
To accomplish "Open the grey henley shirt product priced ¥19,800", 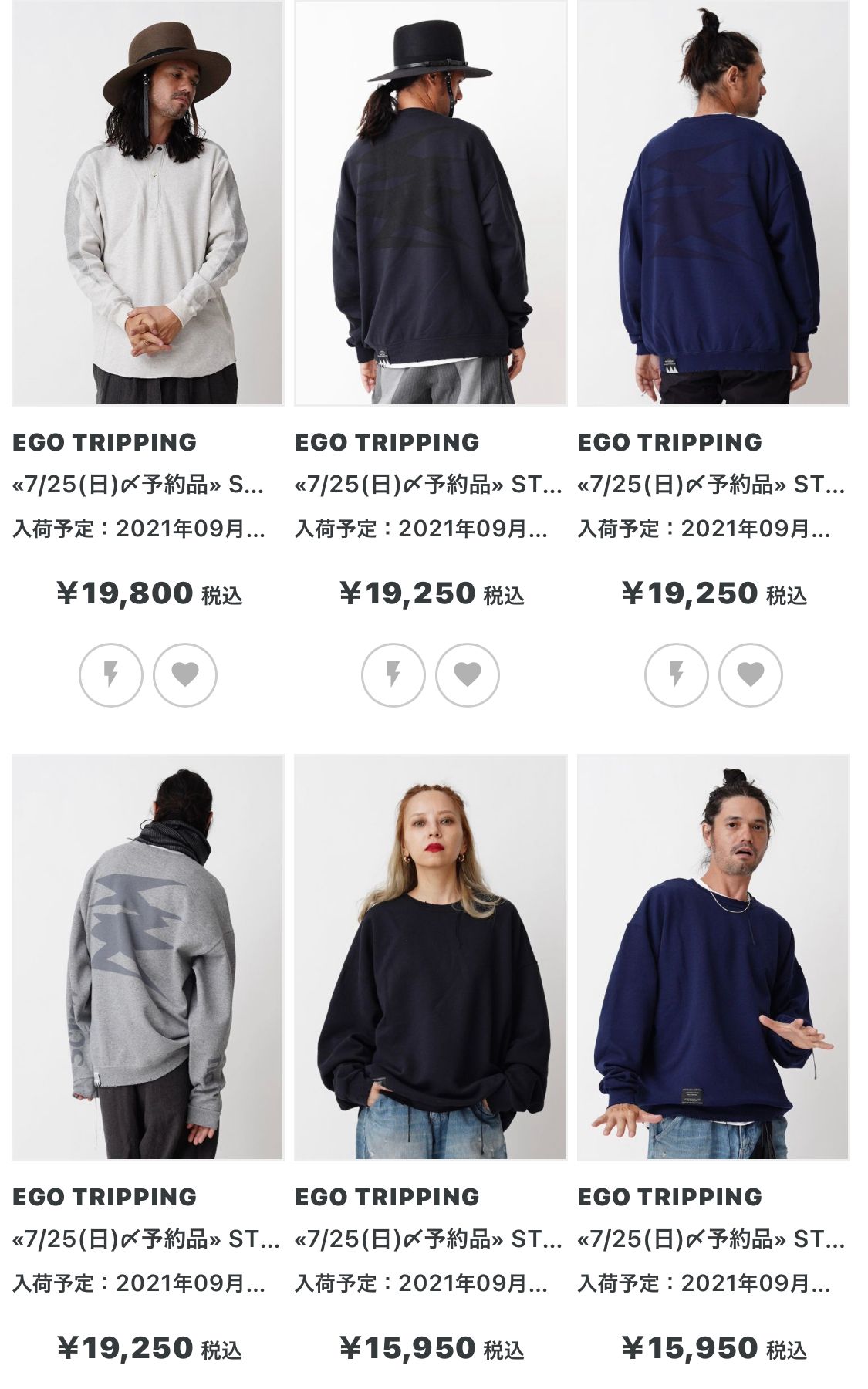I will pyautogui.click(x=147, y=203).
